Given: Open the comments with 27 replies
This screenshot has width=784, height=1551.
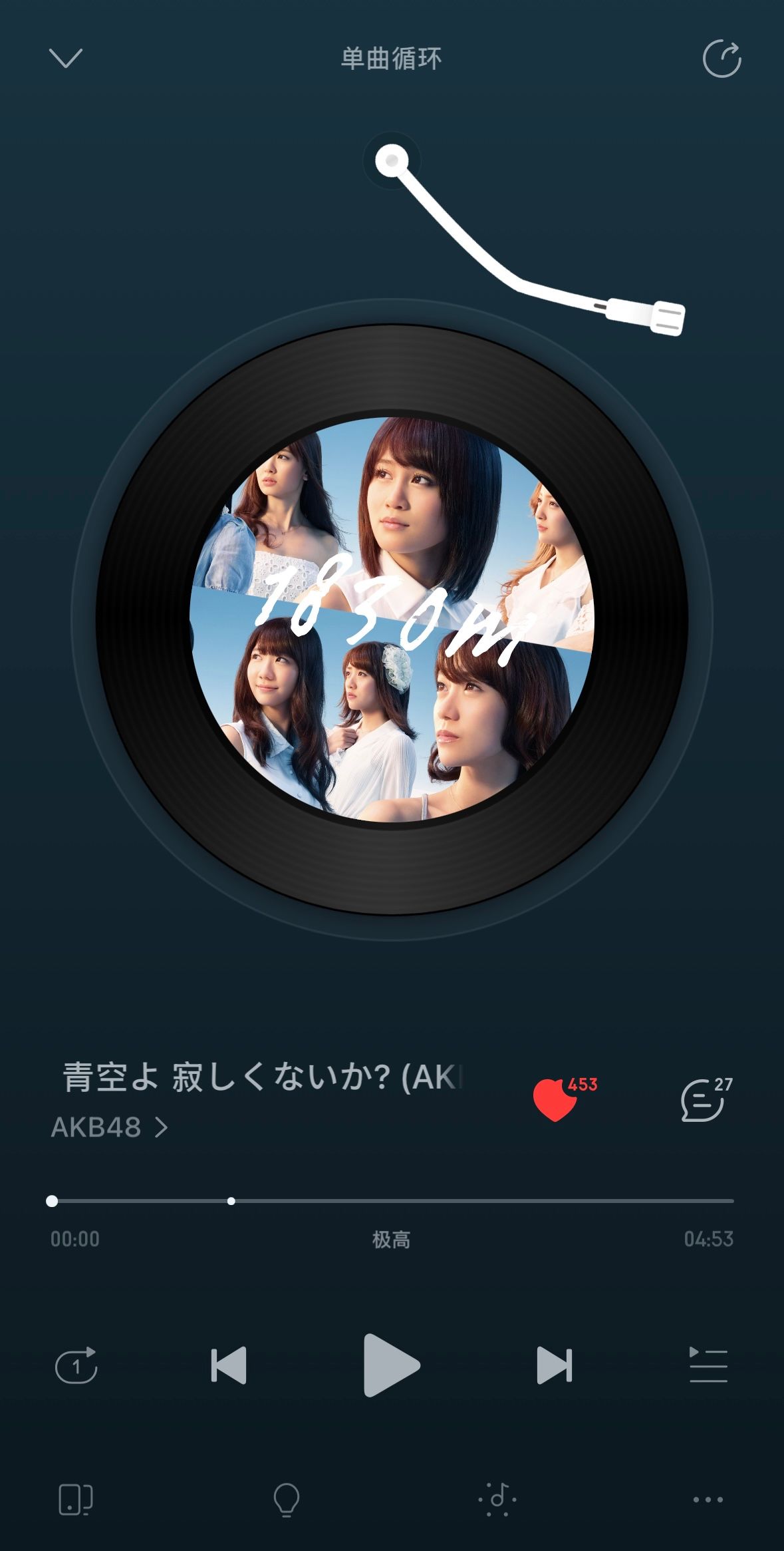Looking at the screenshot, I should point(703,1100).
